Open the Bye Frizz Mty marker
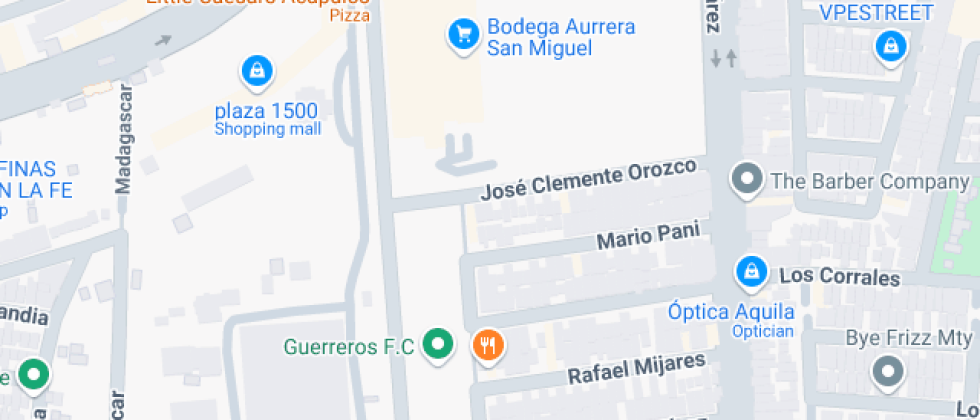This screenshot has width=980, height=420. pos(887,371)
